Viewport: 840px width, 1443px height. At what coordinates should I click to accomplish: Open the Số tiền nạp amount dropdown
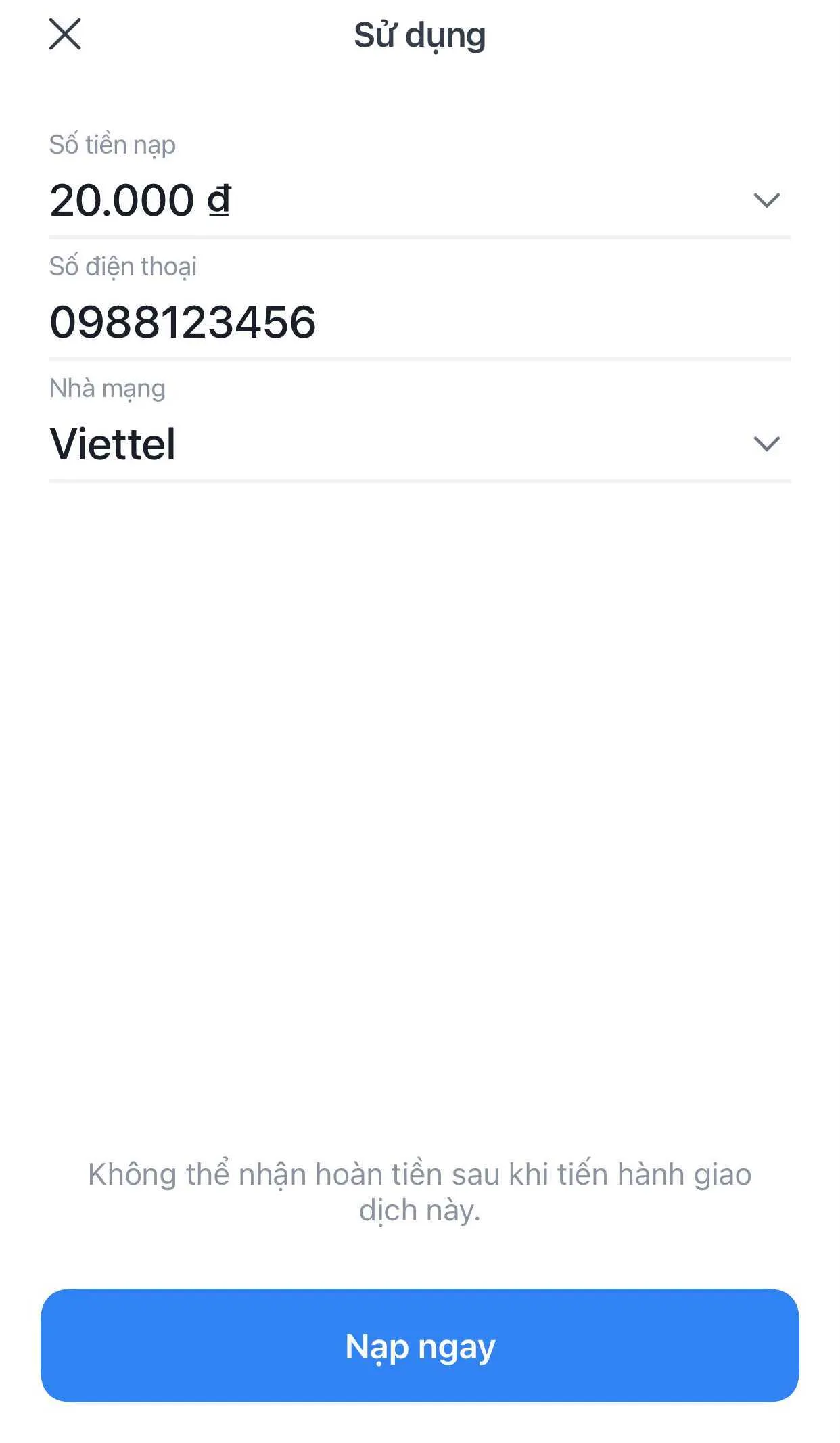[x=766, y=200]
